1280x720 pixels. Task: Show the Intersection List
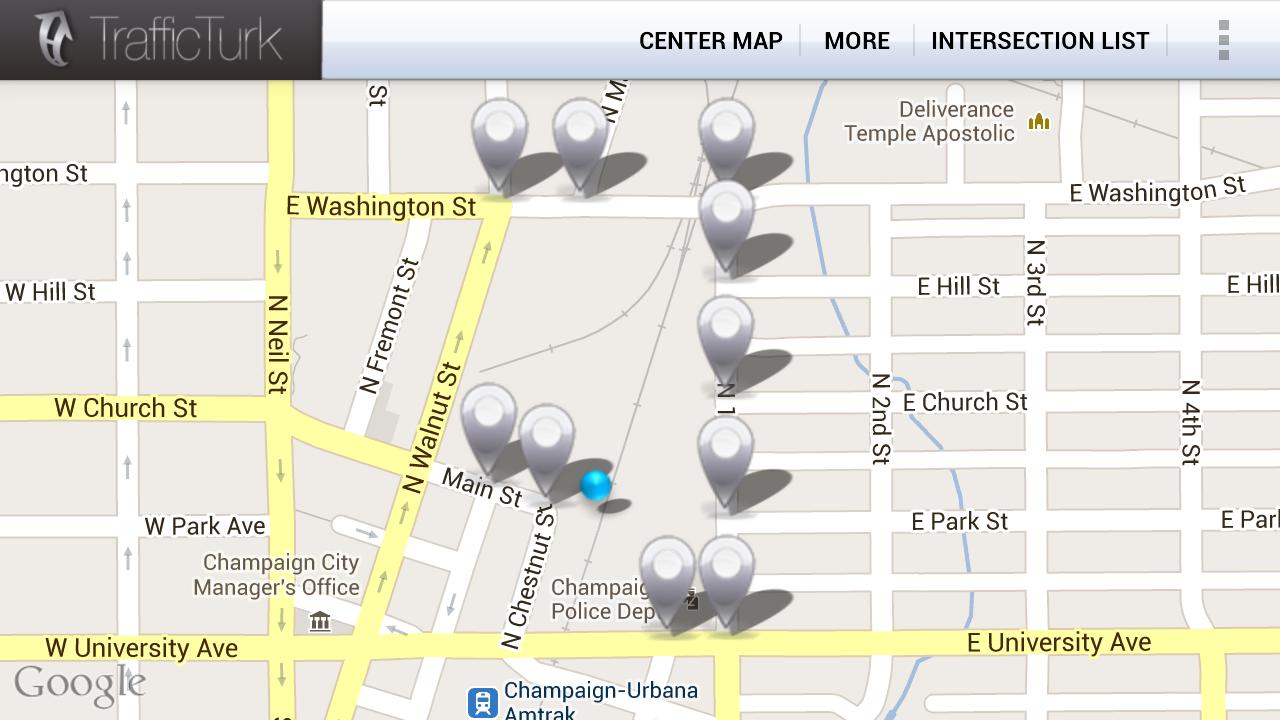(1040, 41)
